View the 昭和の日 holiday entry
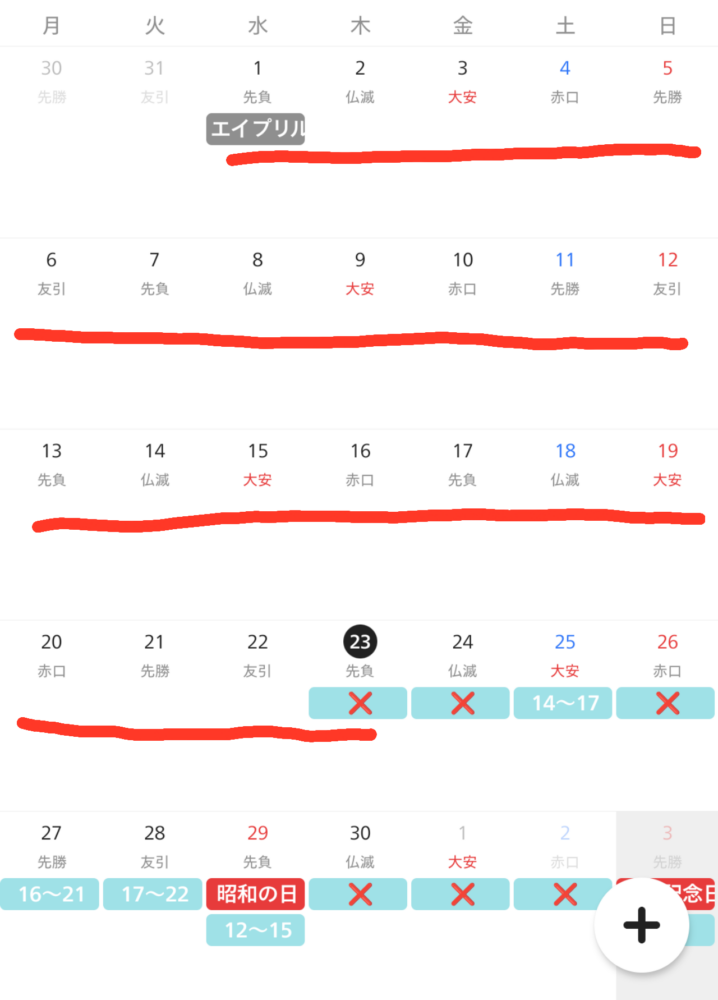This screenshot has width=718, height=1000. [256, 894]
